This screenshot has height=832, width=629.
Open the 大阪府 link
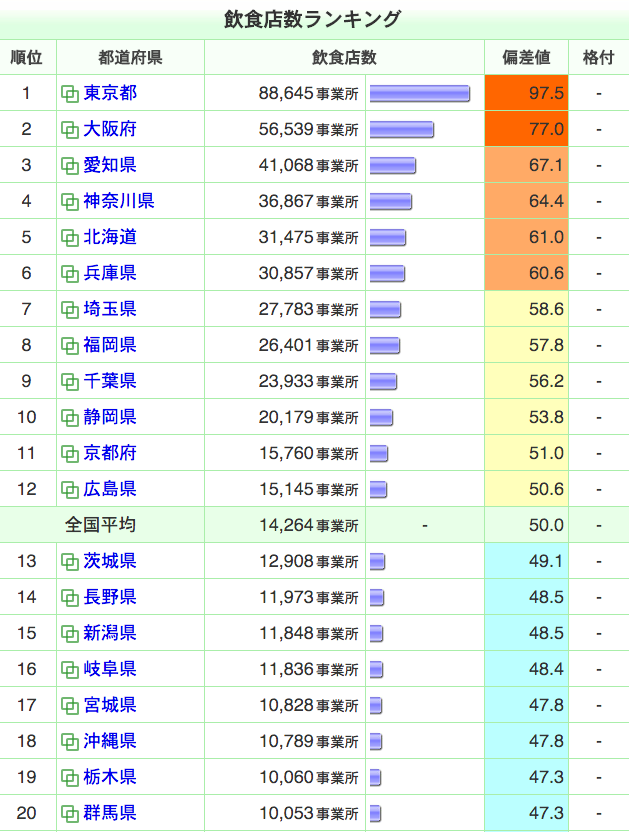[110, 129]
